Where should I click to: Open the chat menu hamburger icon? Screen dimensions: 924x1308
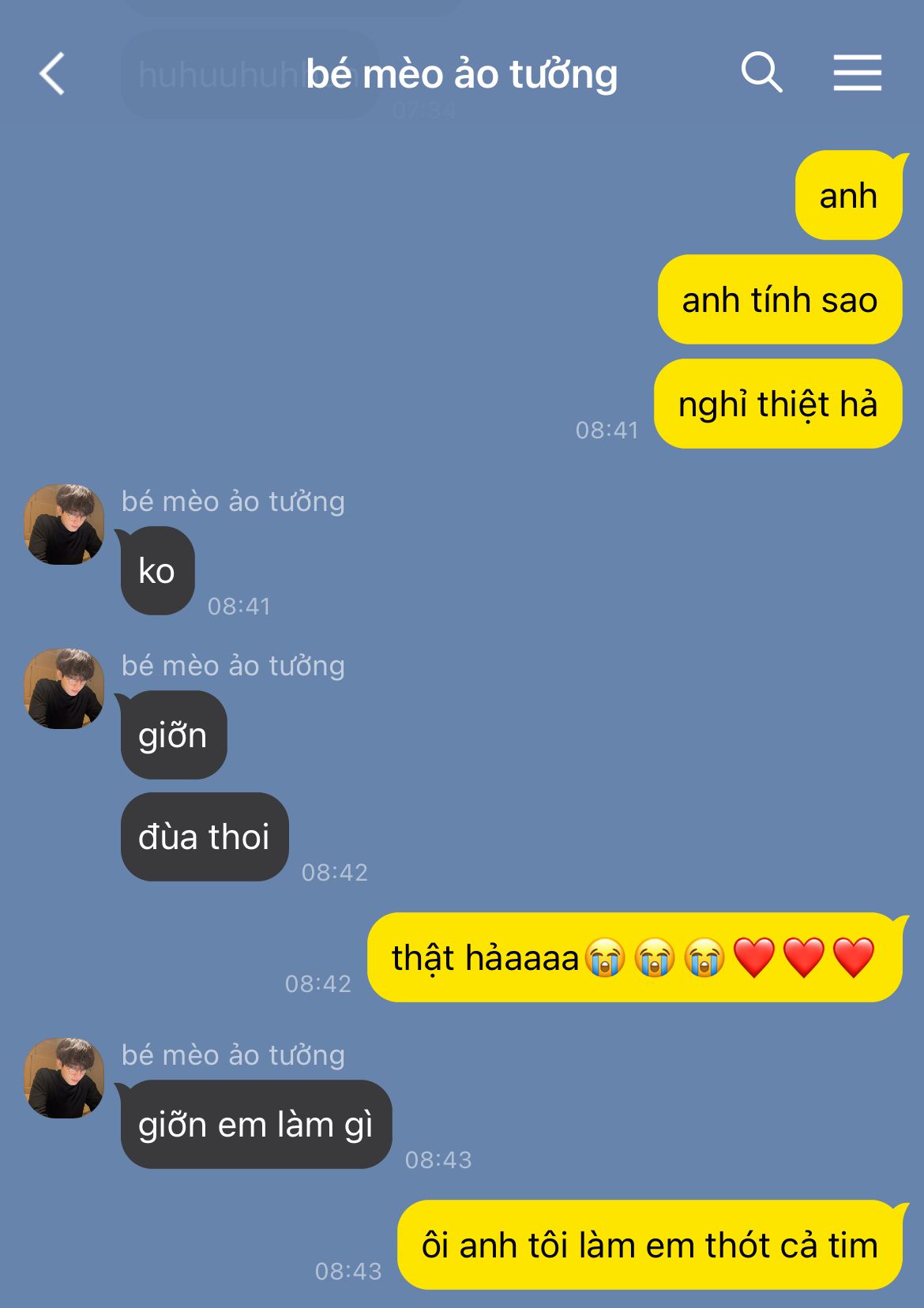point(857,73)
